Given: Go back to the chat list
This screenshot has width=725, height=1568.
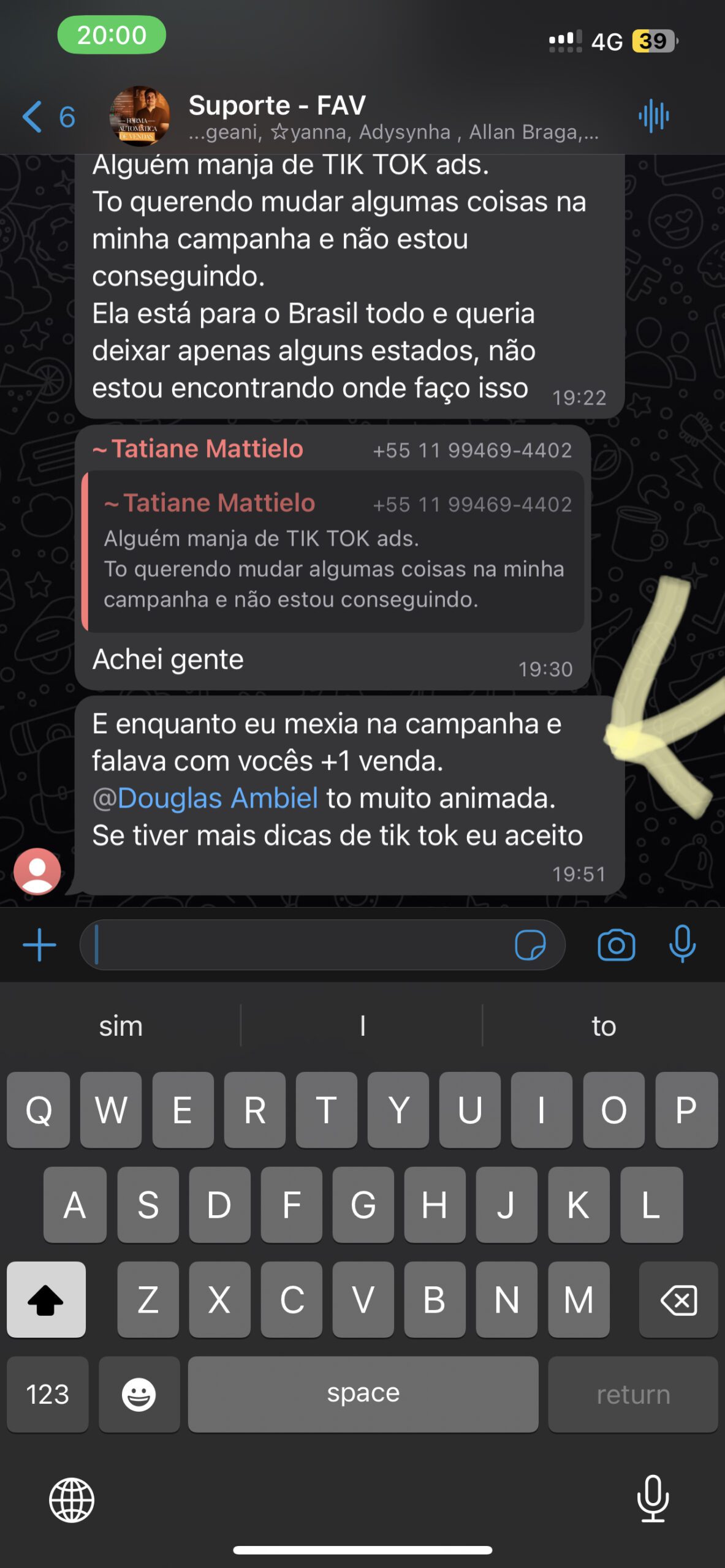Looking at the screenshot, I should pyautogui.click(x=33, y=116).
